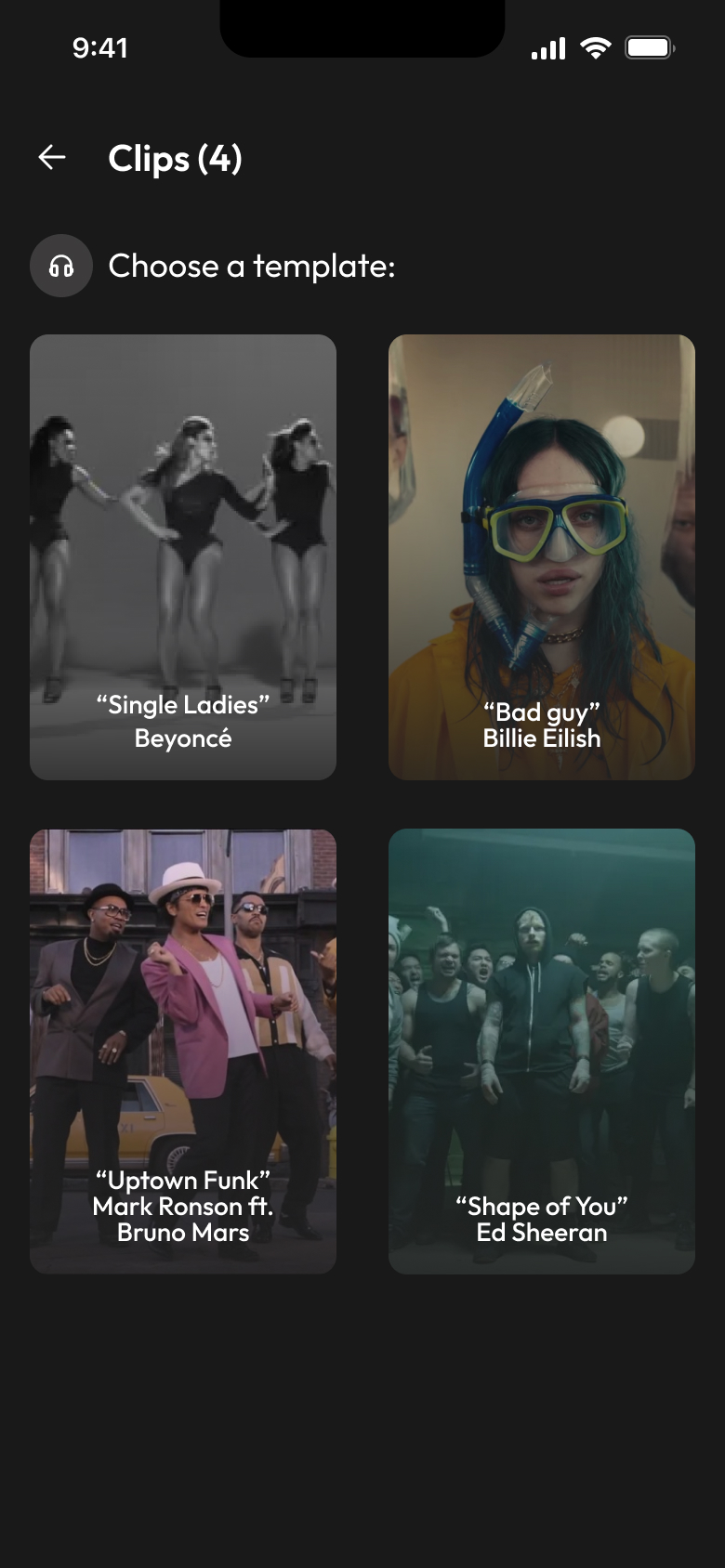The image size is (725, 1568).
Task: Open the "Uptown Funk" Bruno Mars template
Action: [183, 1051]
